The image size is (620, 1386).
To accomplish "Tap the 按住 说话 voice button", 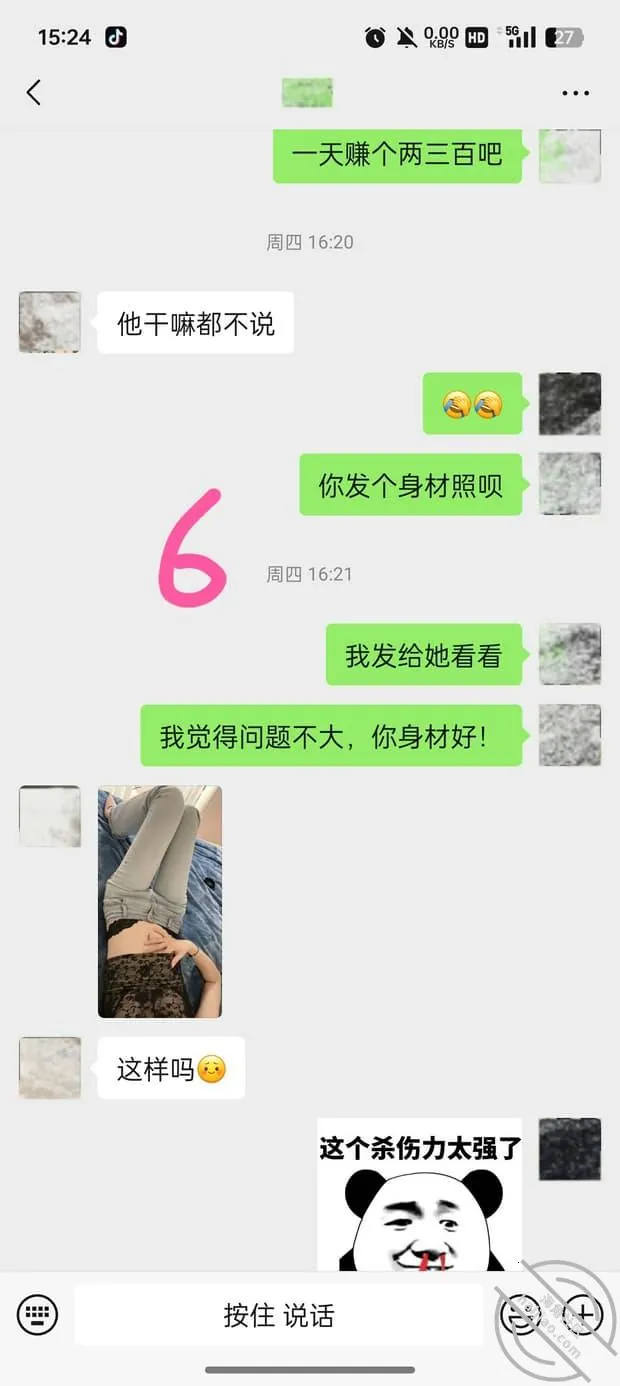I will tap(279, 1315).
